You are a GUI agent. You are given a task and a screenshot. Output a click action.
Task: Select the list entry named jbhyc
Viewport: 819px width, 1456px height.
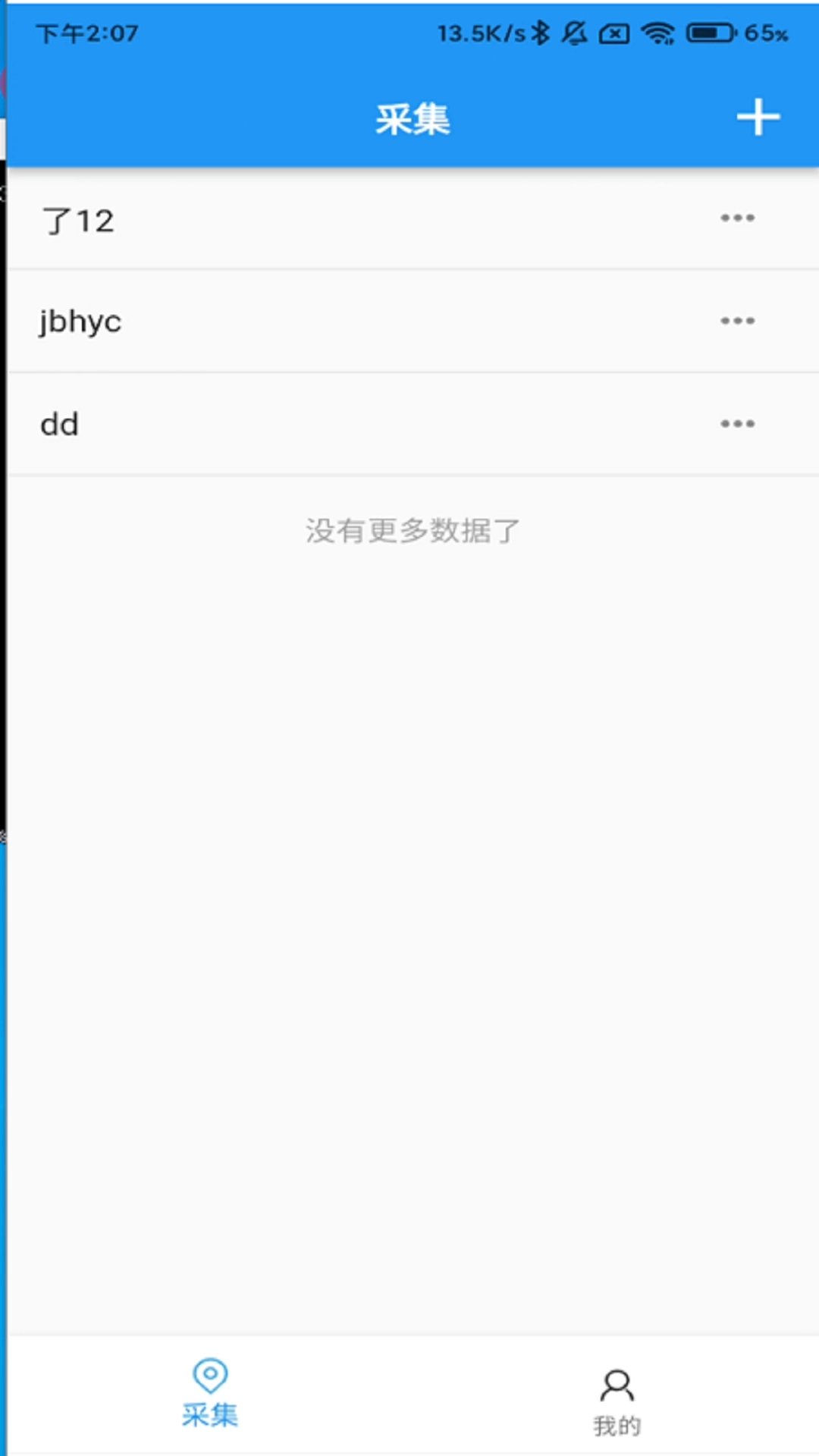pyautogui.click(x=80, y=322)
